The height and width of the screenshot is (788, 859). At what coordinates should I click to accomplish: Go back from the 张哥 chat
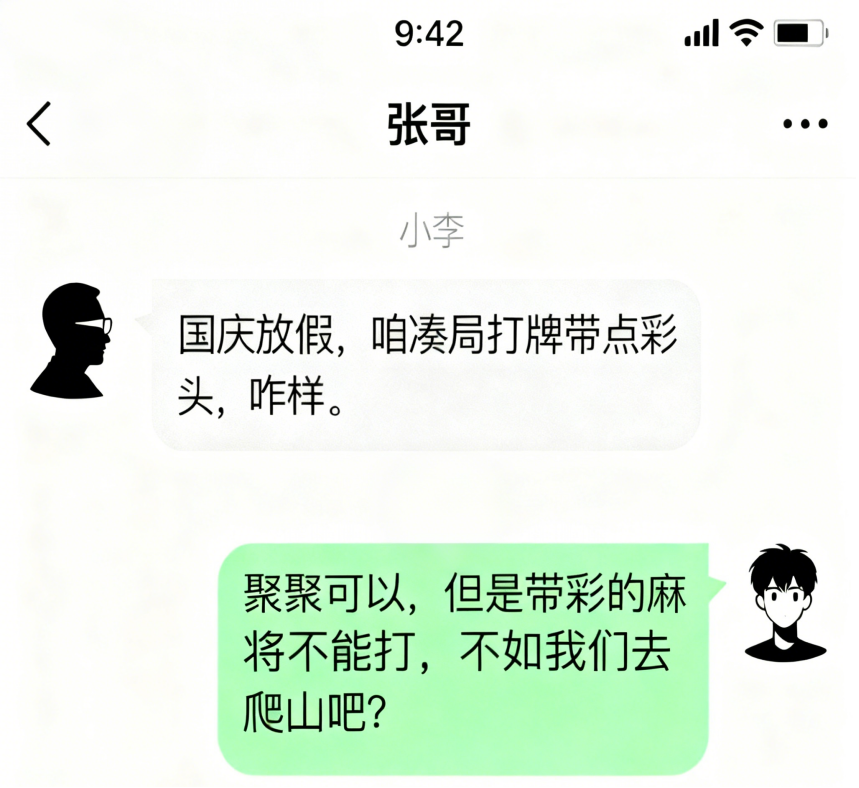point(38,125)
